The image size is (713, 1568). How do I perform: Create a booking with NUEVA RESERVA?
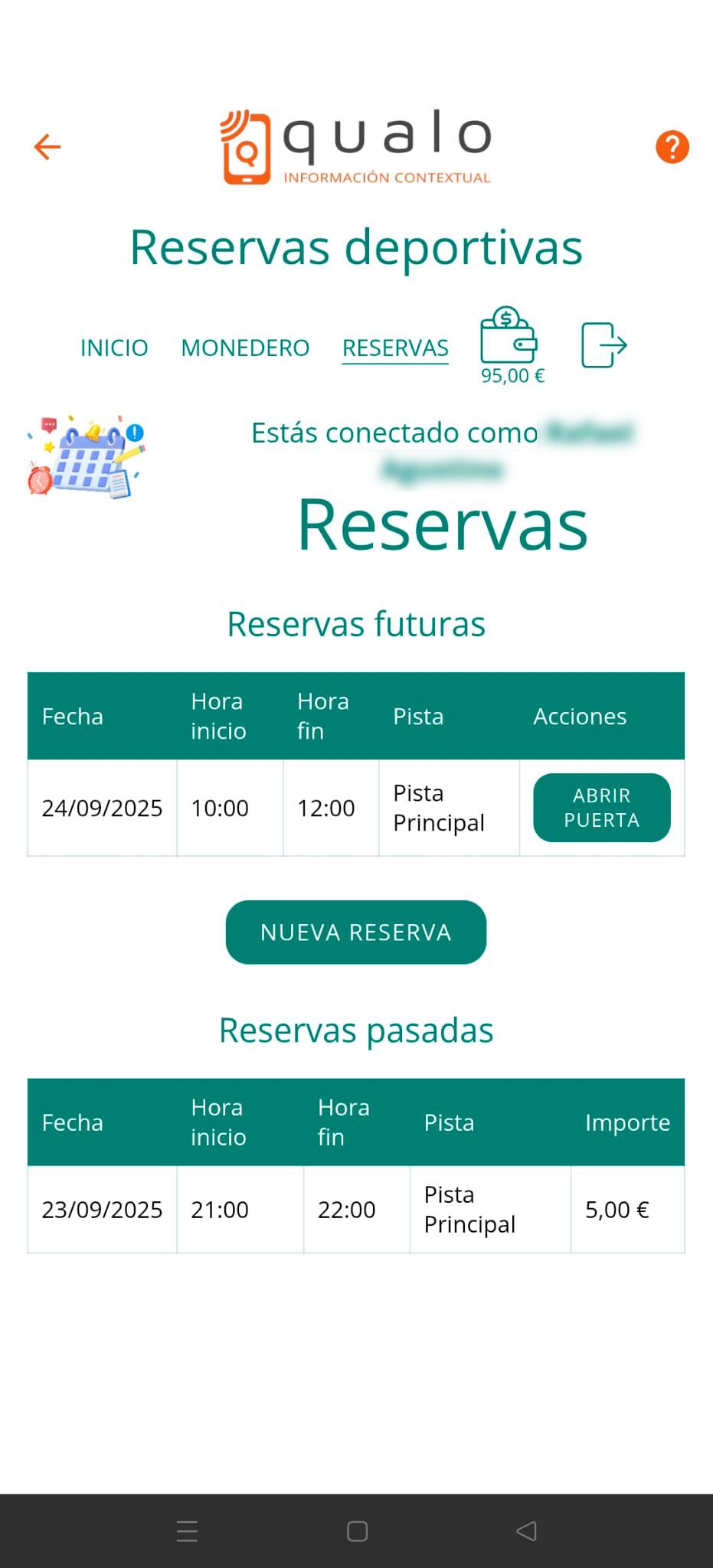[356, 932]
